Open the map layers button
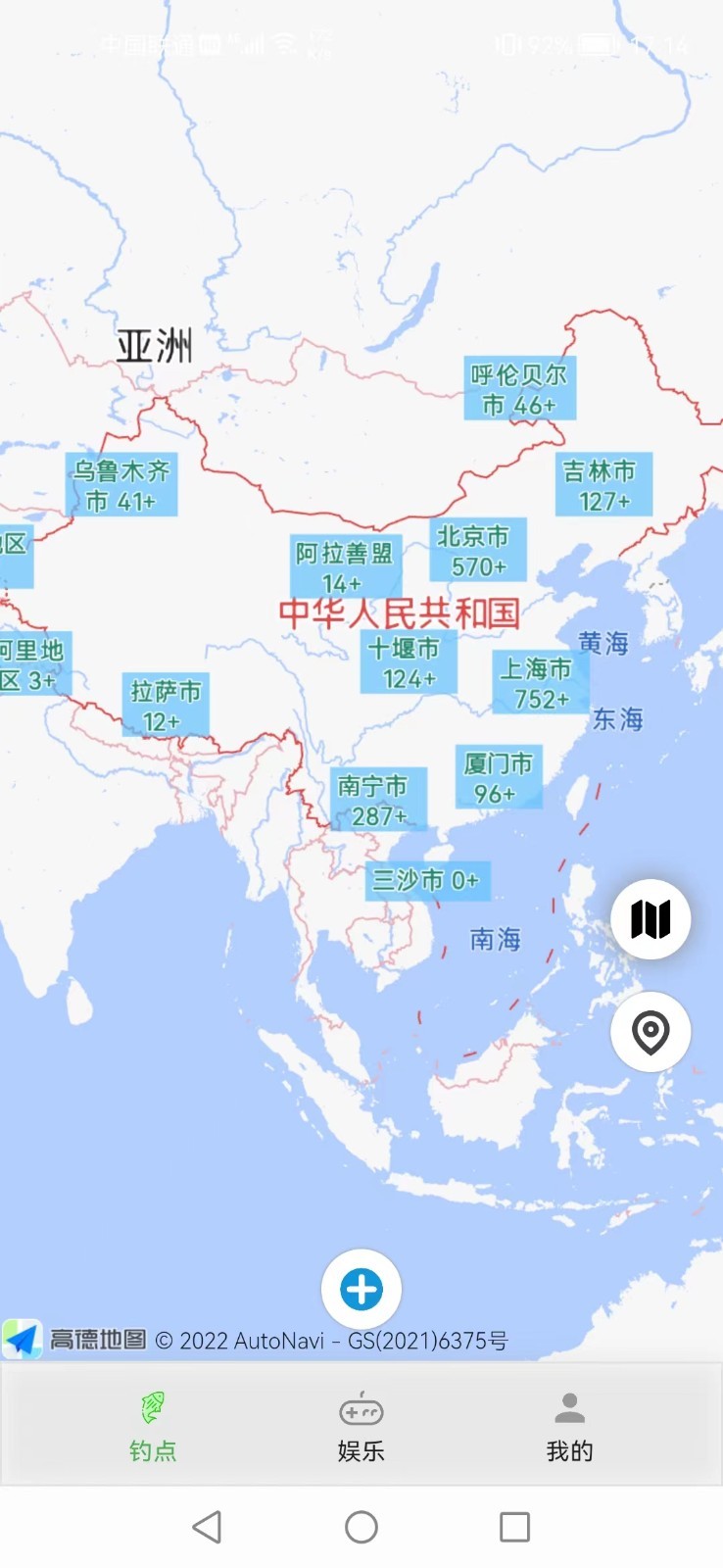Viewport: 723px width, 1568px height. tap(651, 919)
